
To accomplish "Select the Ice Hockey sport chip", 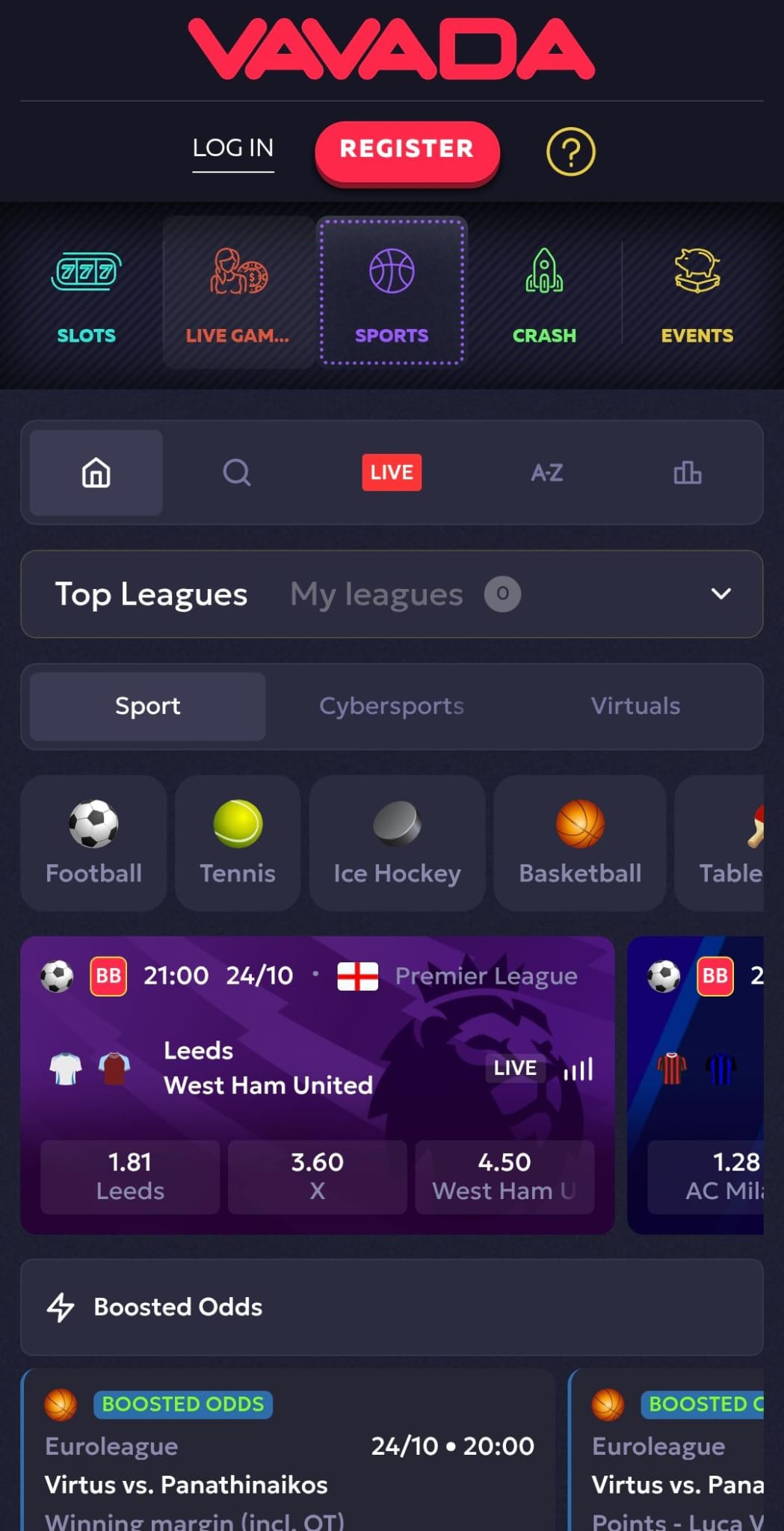I will point(397,842).
